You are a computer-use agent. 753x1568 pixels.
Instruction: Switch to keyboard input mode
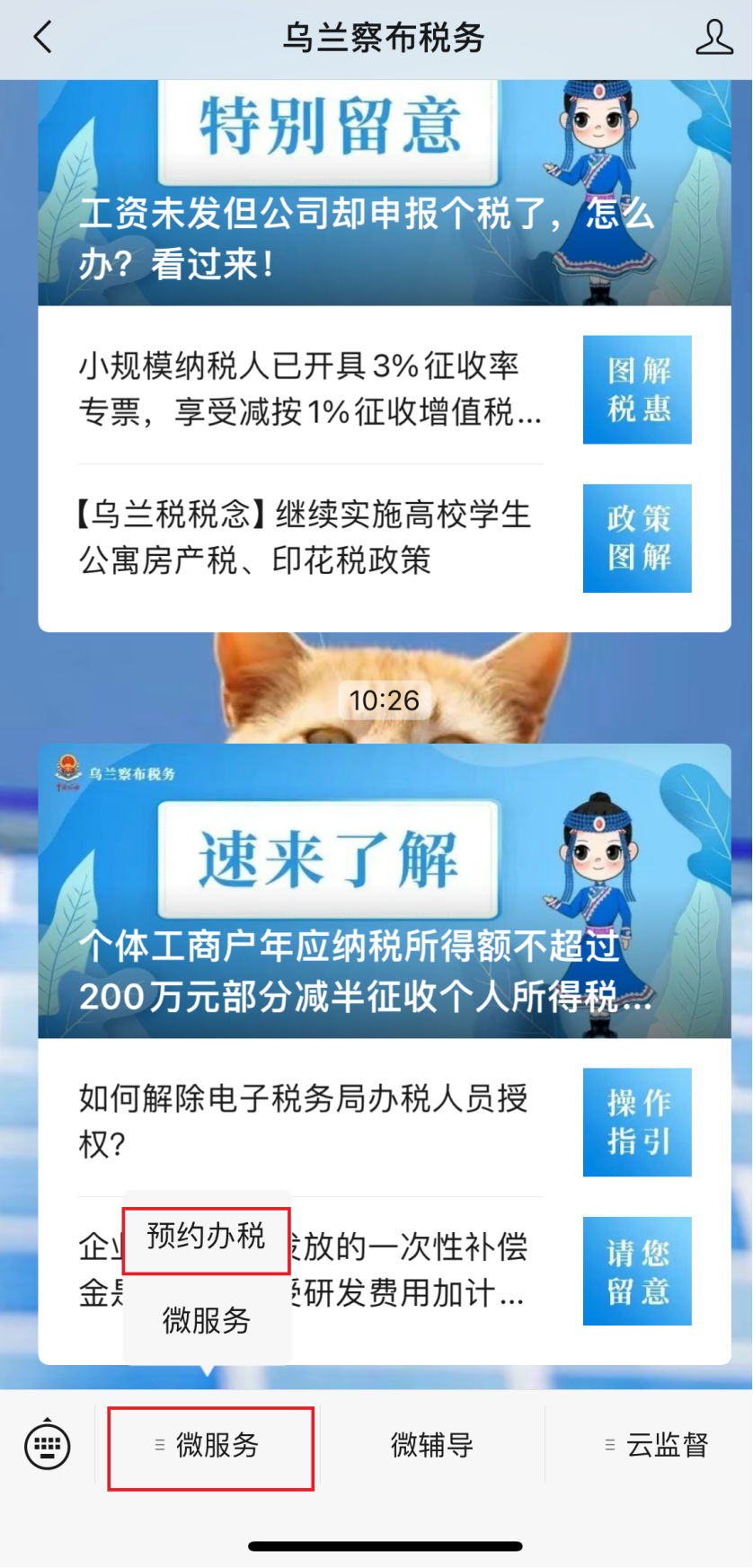coord(47,1445)
